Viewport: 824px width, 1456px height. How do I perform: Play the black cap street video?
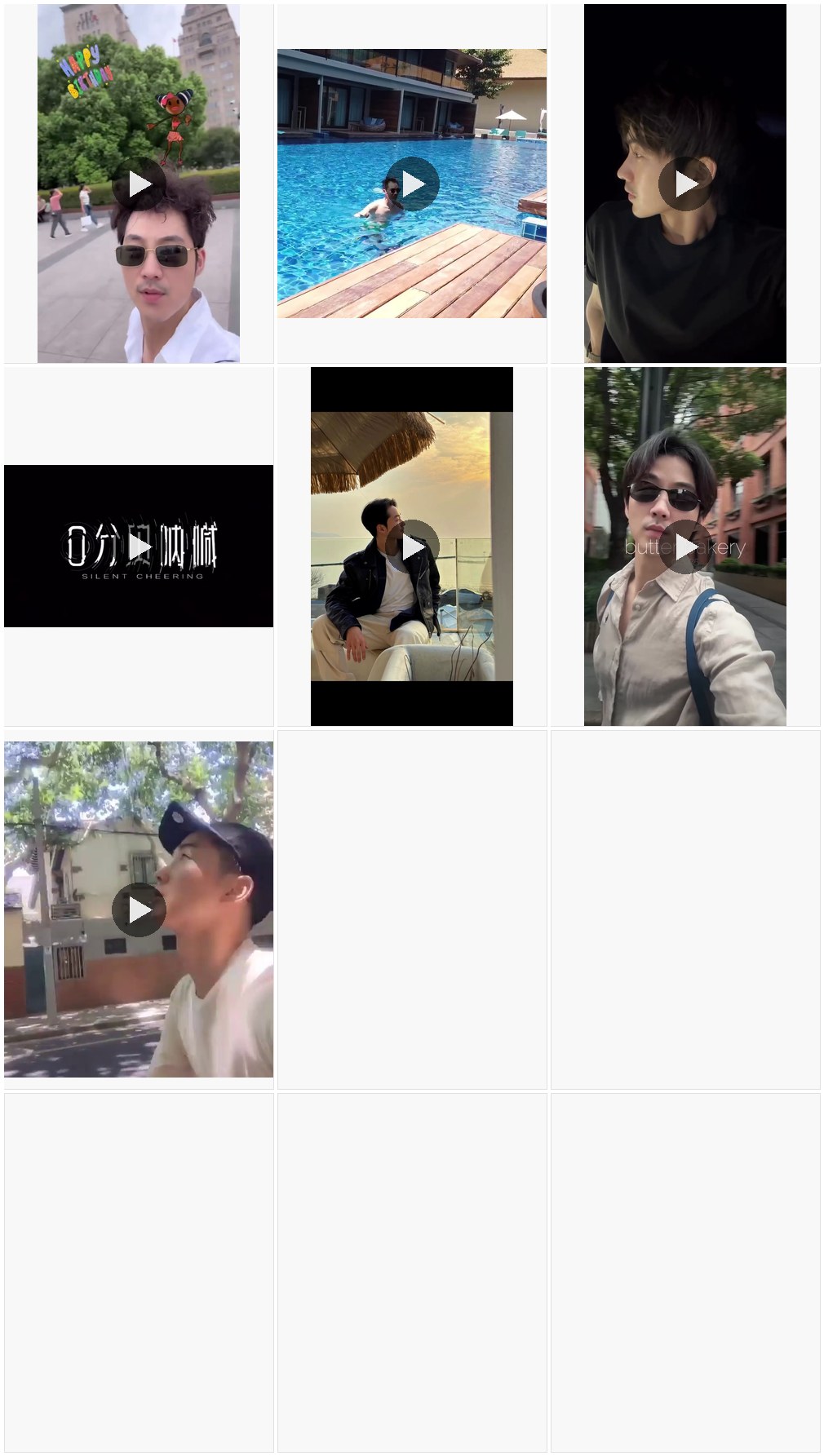139,909
